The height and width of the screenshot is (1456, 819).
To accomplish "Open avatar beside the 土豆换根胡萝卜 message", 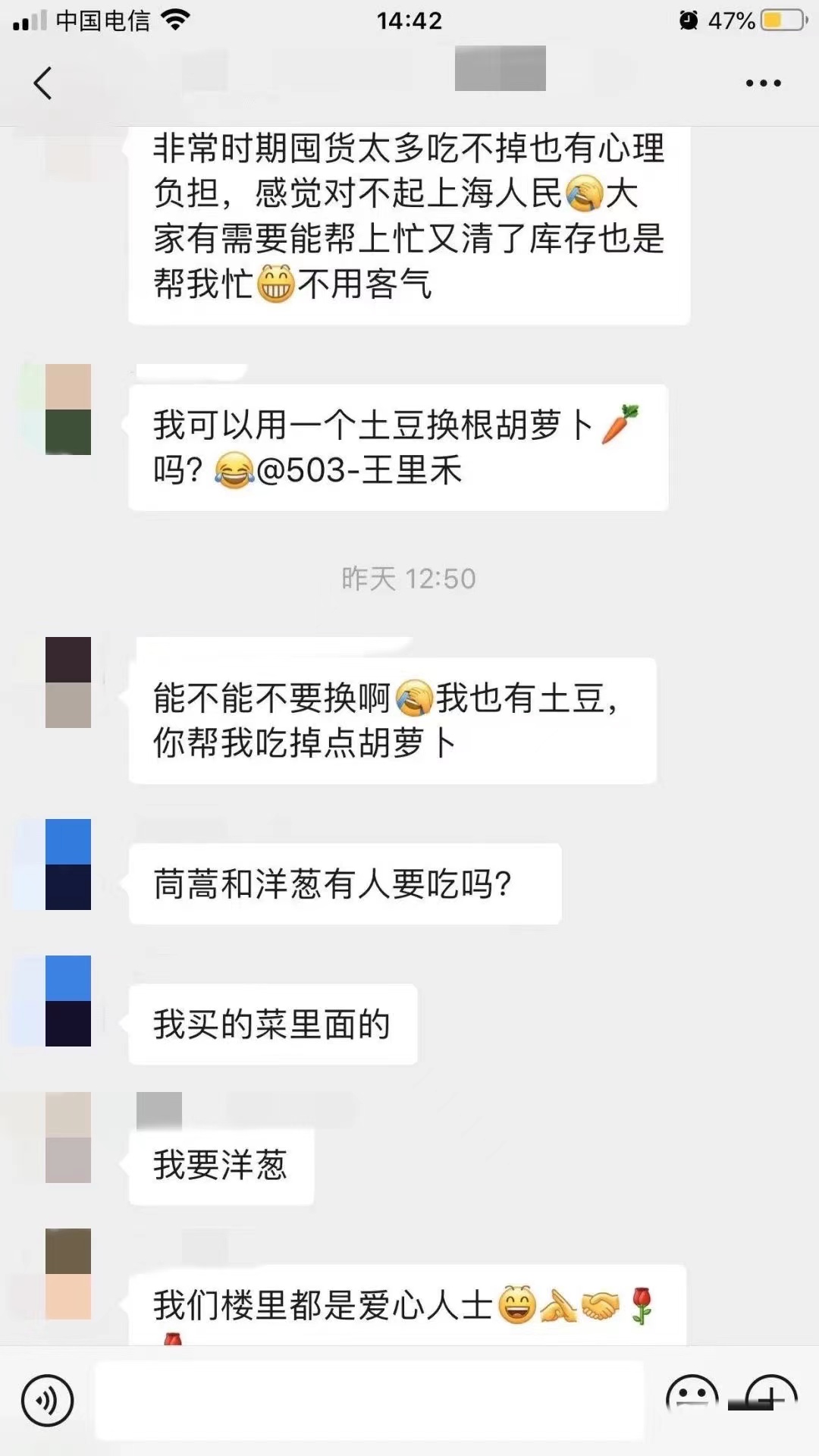I will (68, 409).
